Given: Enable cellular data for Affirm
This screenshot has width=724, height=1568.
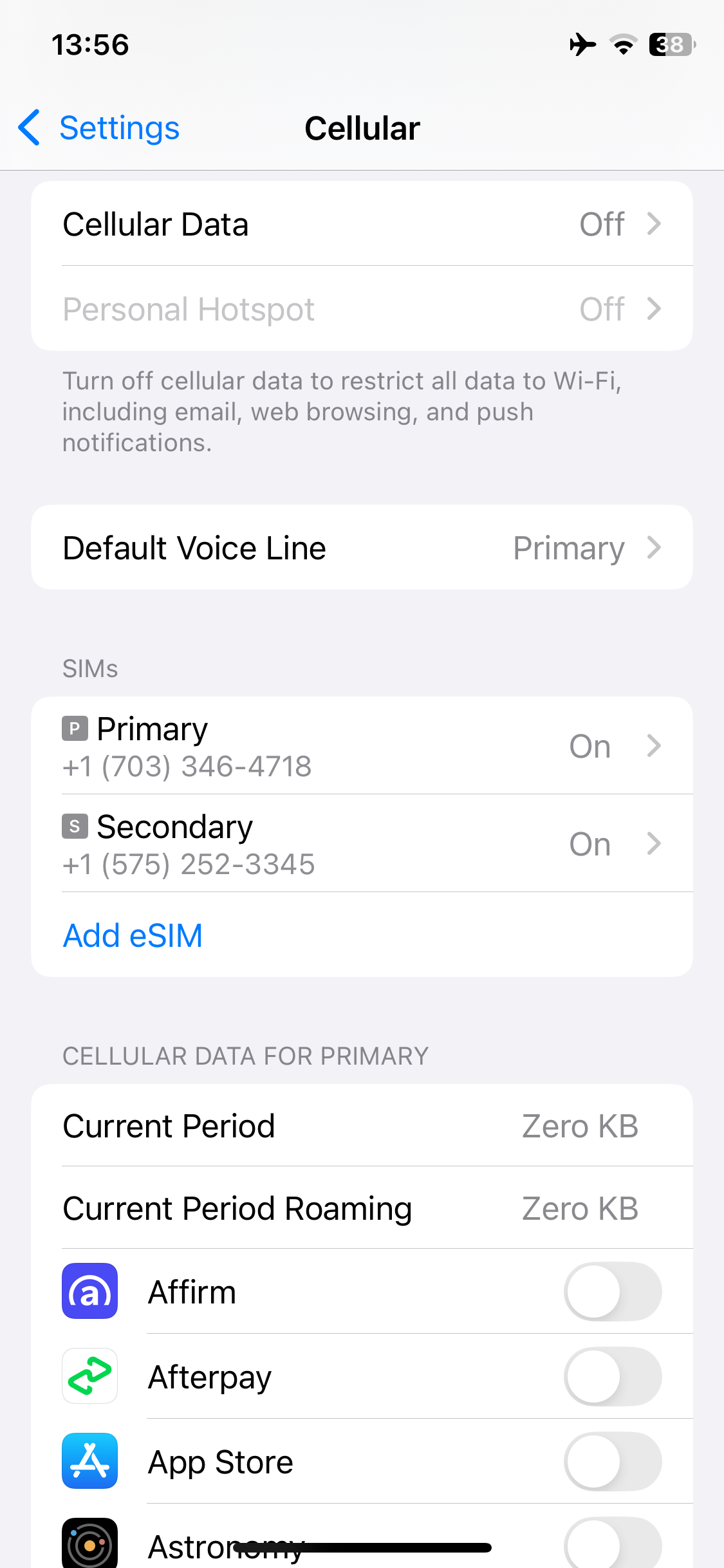Looking at the screenshot, I should coord(612,1292).
